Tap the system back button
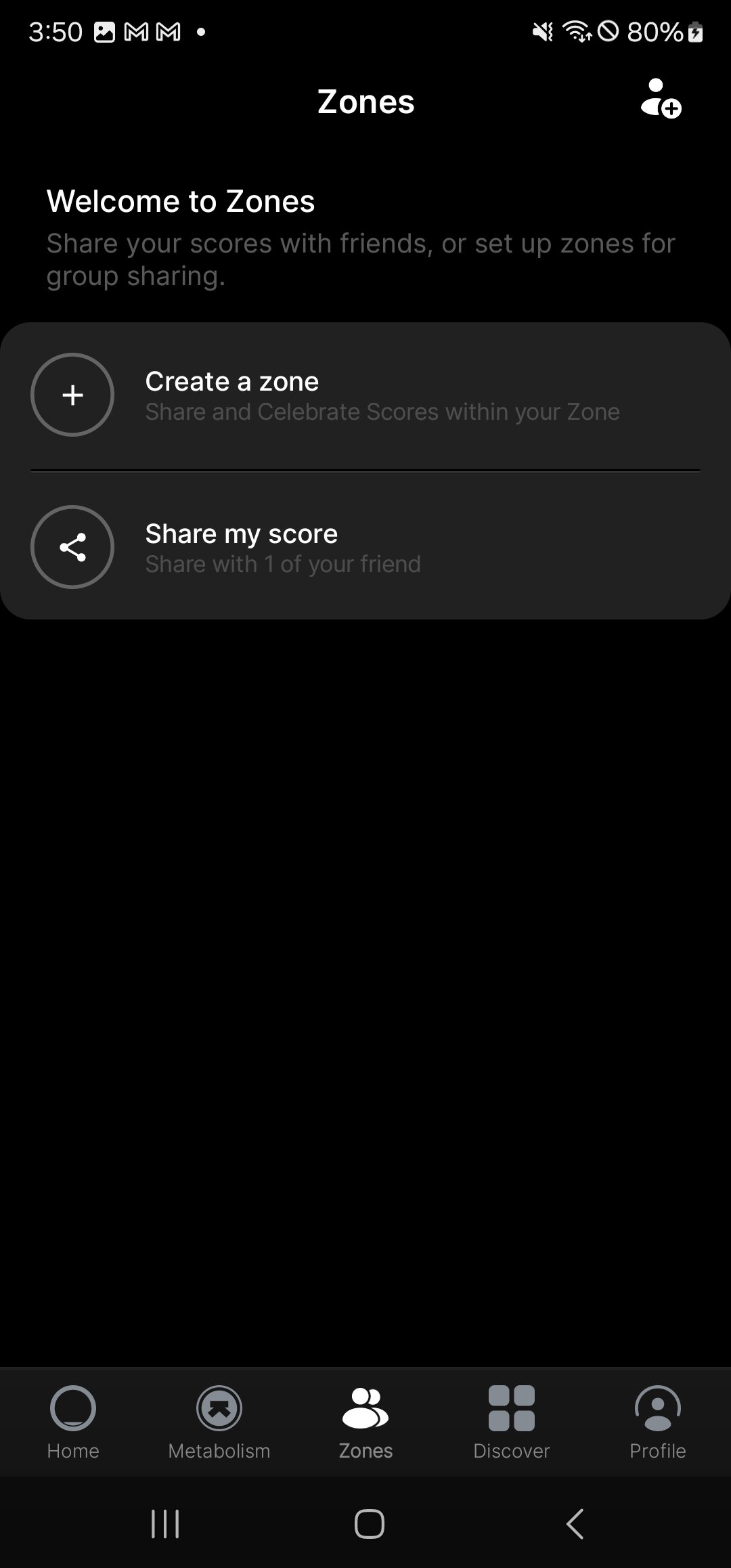Screen dimensions: 731x1568 (x=575, y=1524)
